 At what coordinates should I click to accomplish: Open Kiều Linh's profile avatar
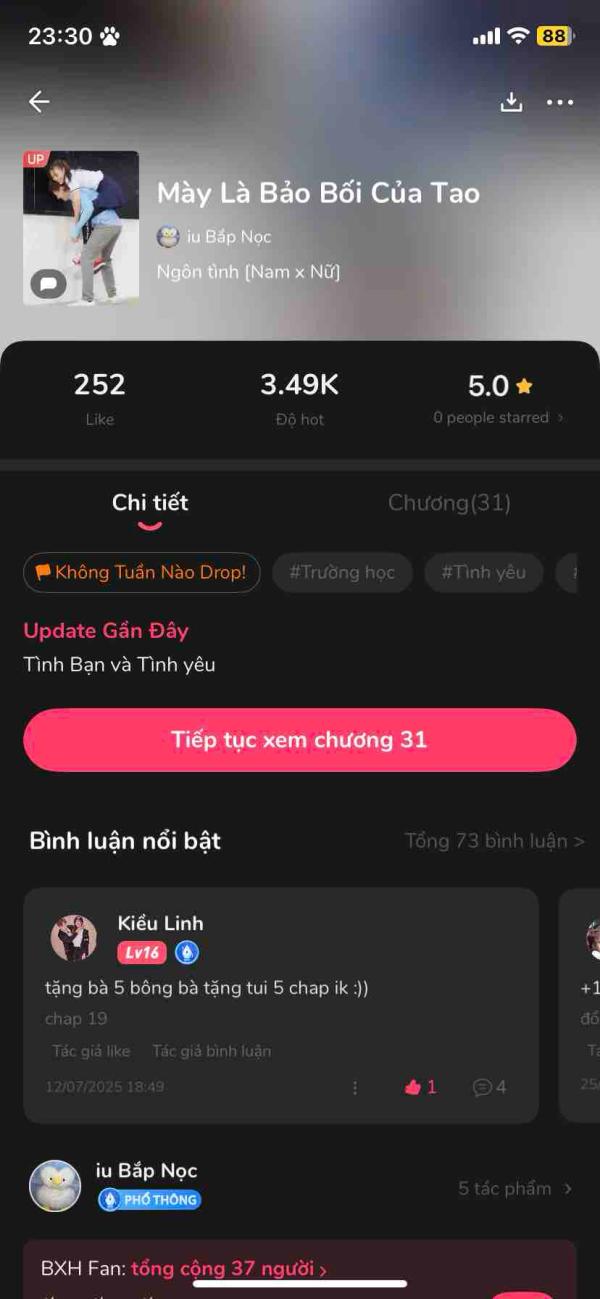click(74, 938)
